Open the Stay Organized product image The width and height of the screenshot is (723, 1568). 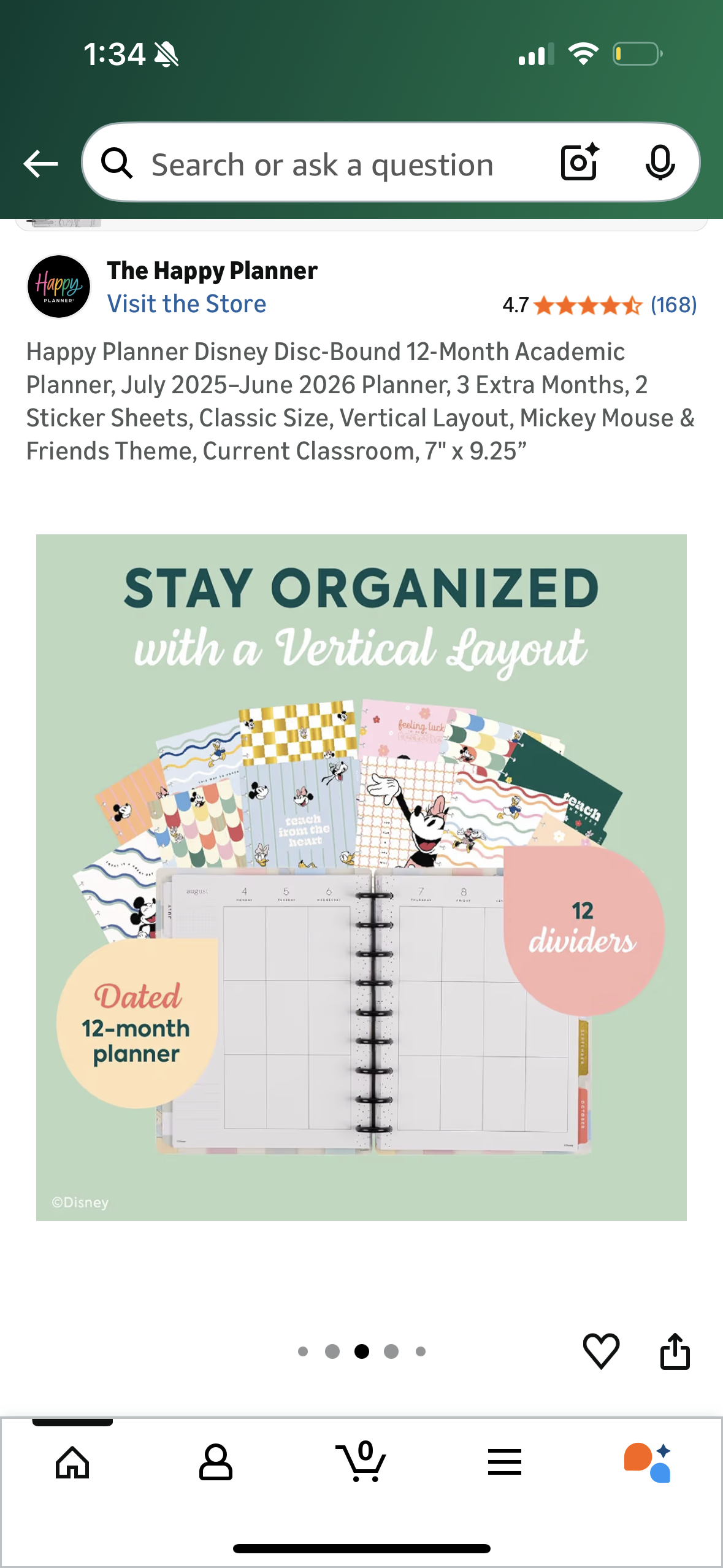pyautogui.click(x=361, y=877)
